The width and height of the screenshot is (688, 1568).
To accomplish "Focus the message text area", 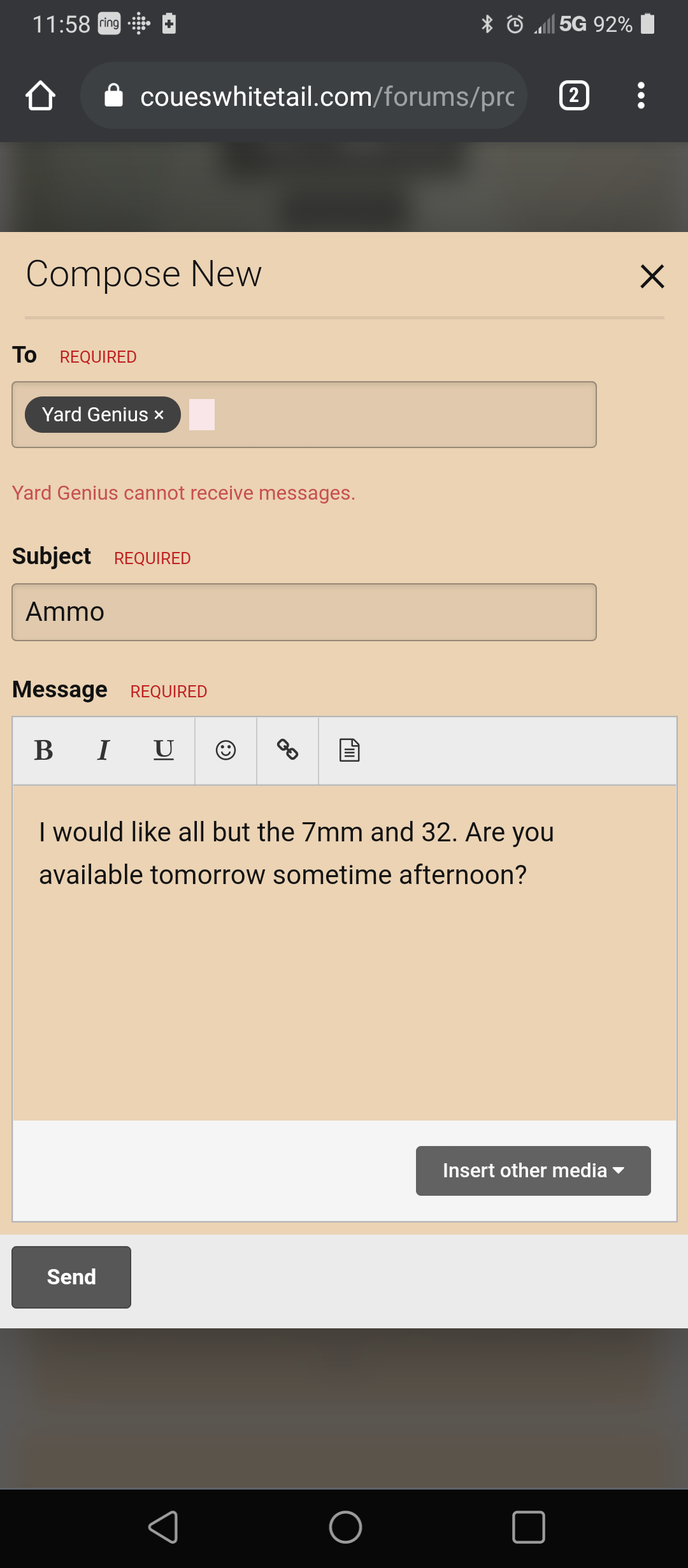I will [345, 953].
